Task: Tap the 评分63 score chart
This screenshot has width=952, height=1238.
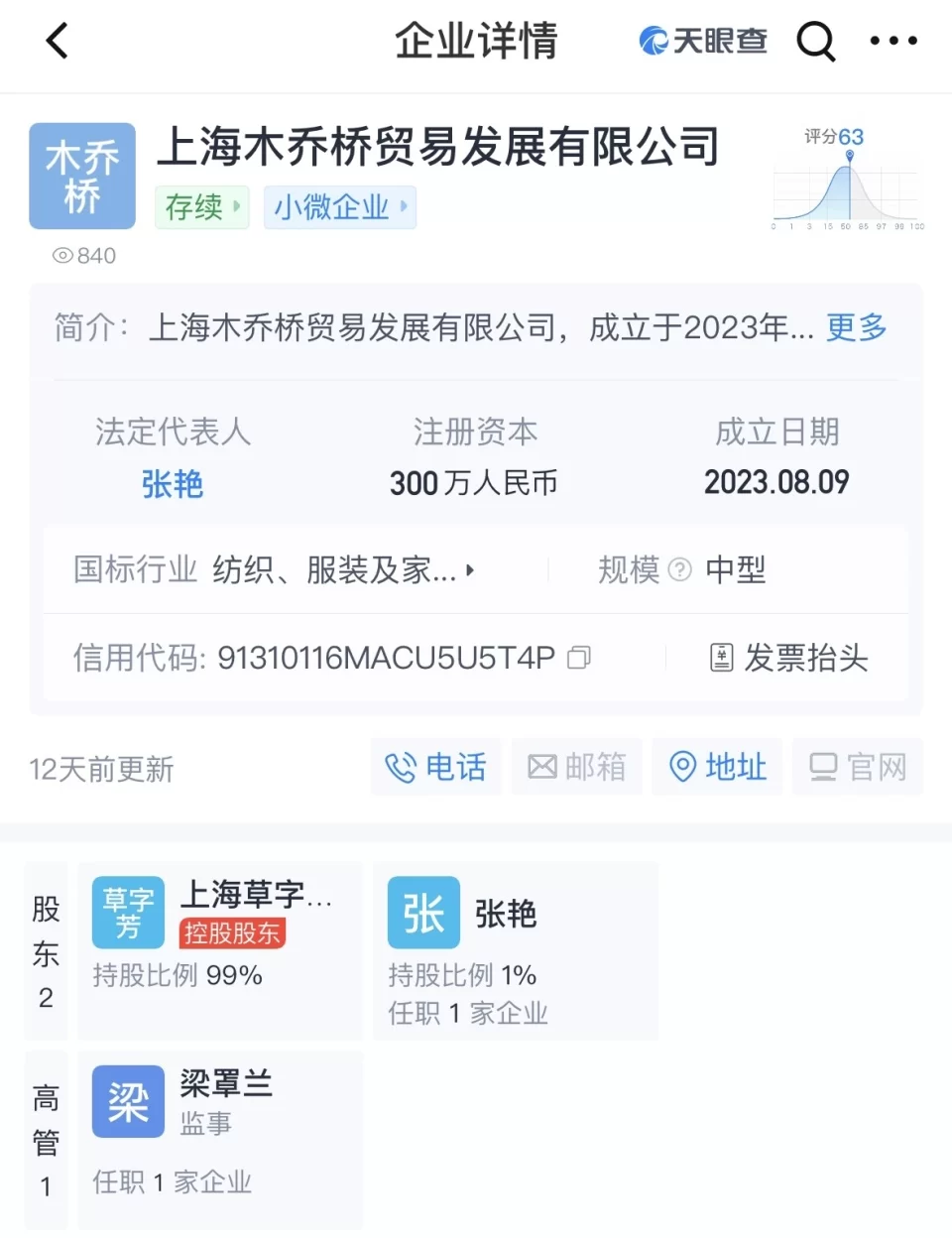Action: (846, 179)
